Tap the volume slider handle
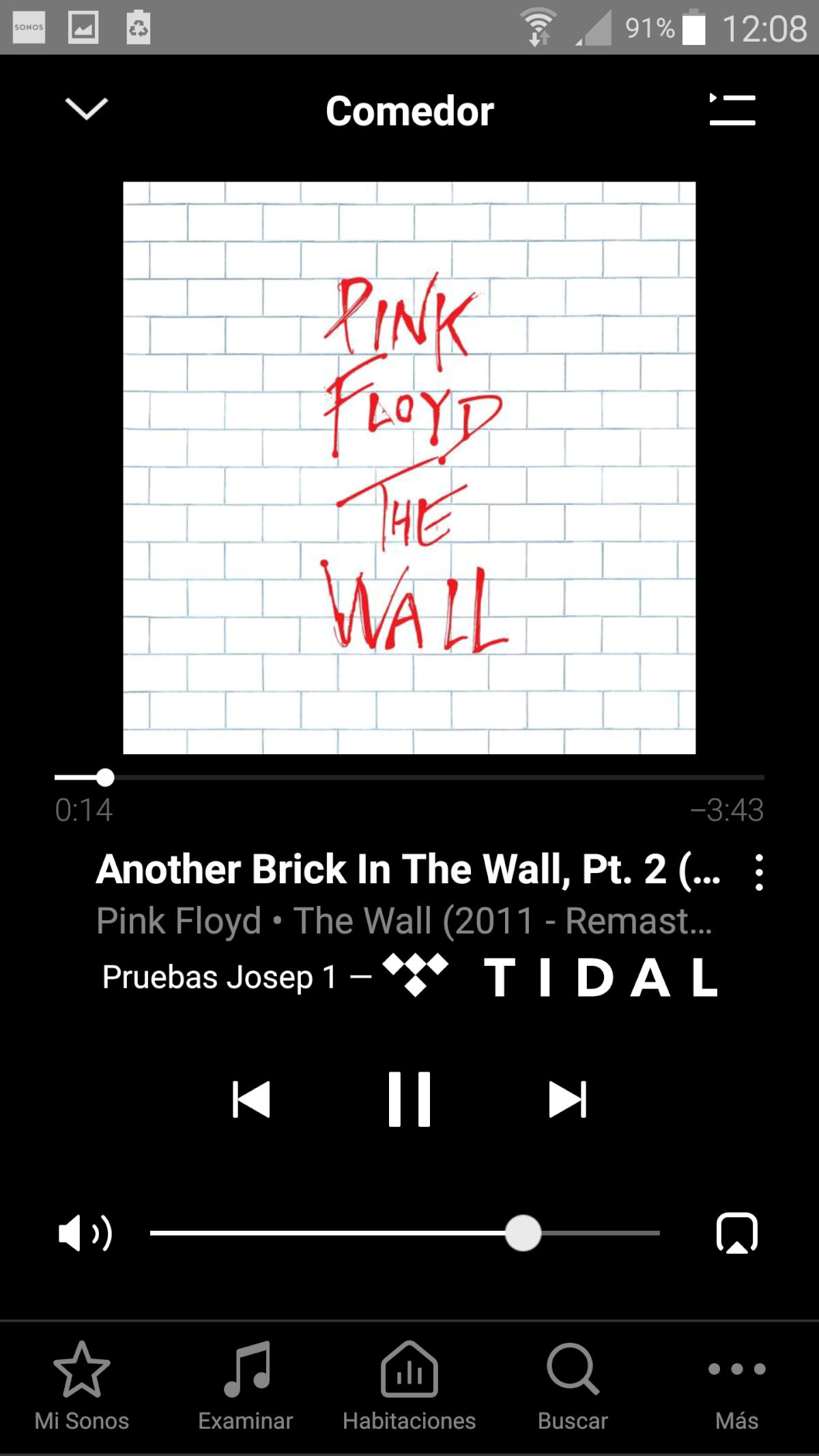This screenshot has width=819, height=1456. point(523,1233)
